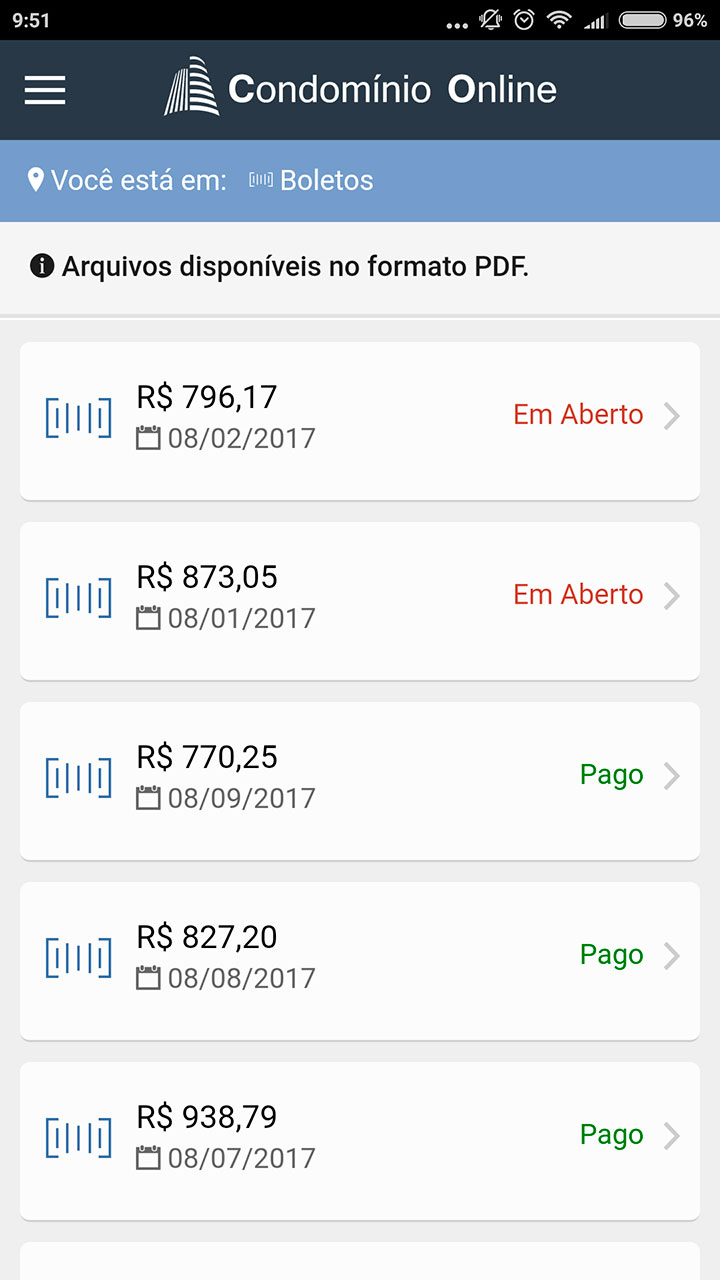Image resolution: width=720 pixels, height=1280 pixels.
Task: Open the R$ 873,05 boleto due 08/01/2017
Action: coord(360,601)
